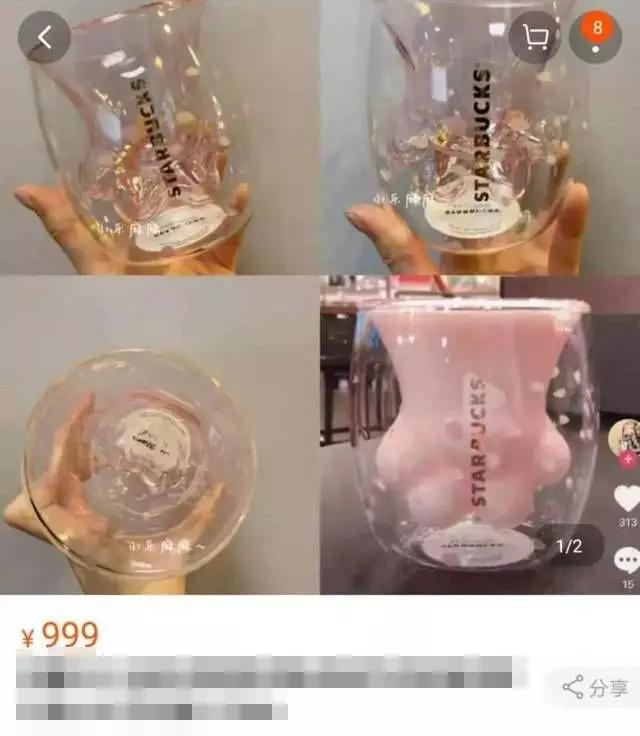Go back using the top-left arrow

point(44,38)
